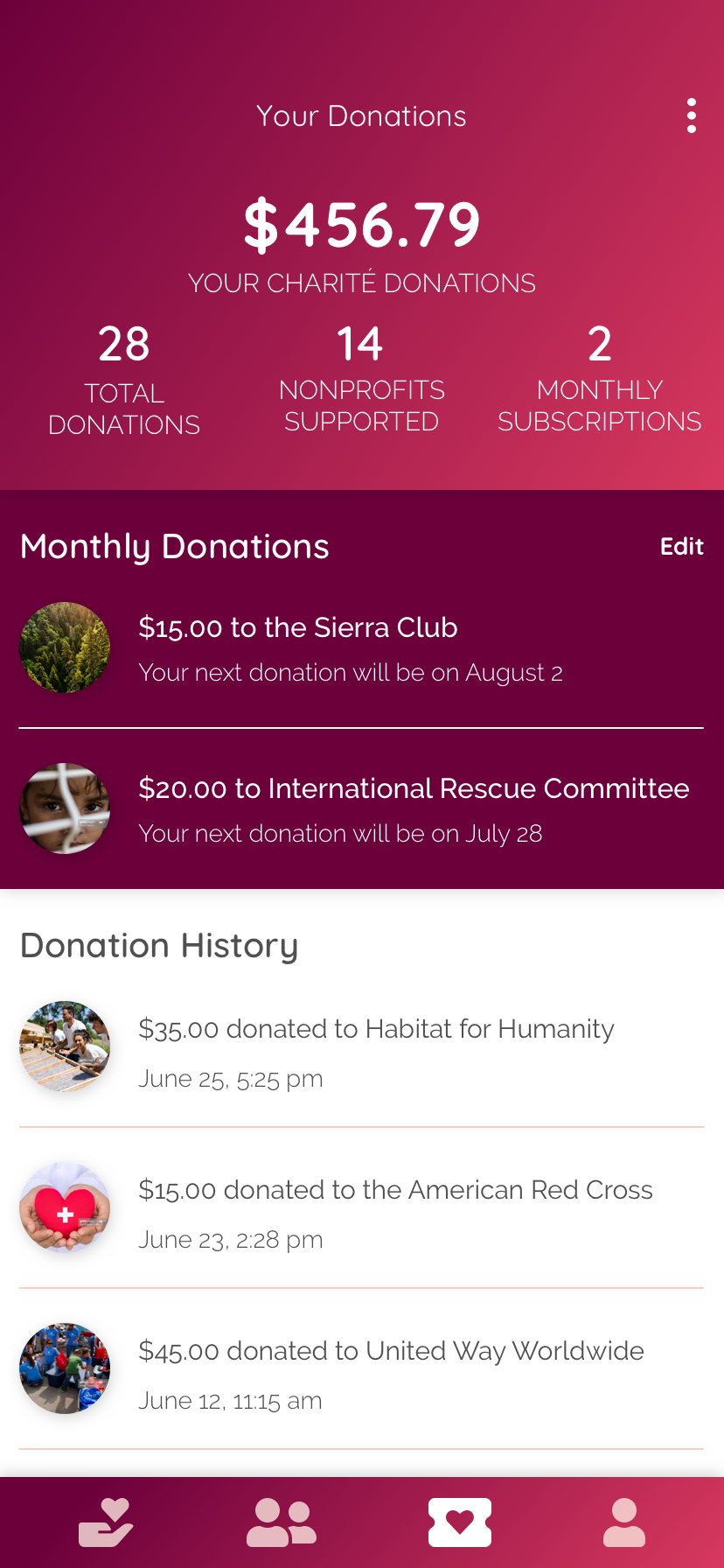Go to the profile tab
This screenshot has width=724, height=1568.
(624, 1522)
